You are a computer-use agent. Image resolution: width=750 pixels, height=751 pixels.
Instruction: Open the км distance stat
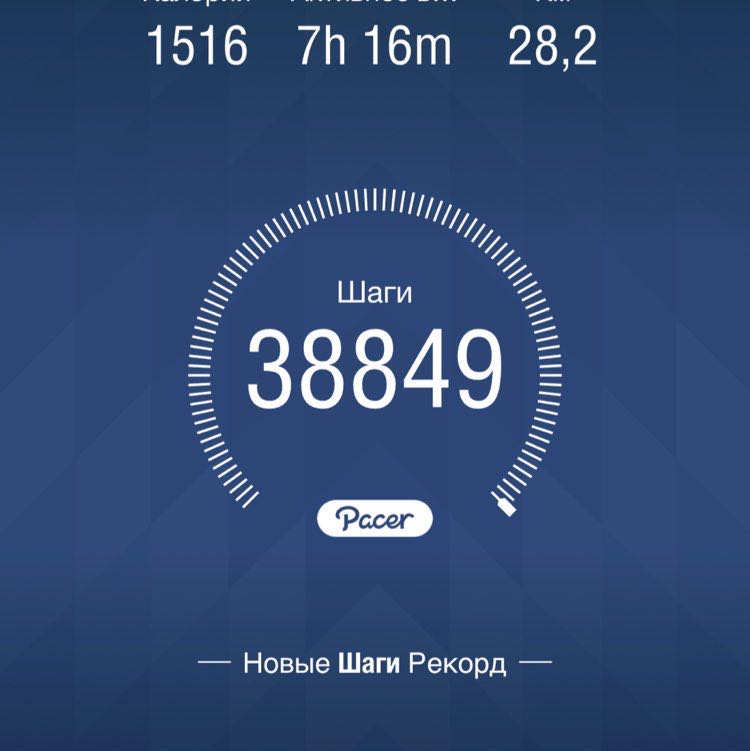(552, 30)
